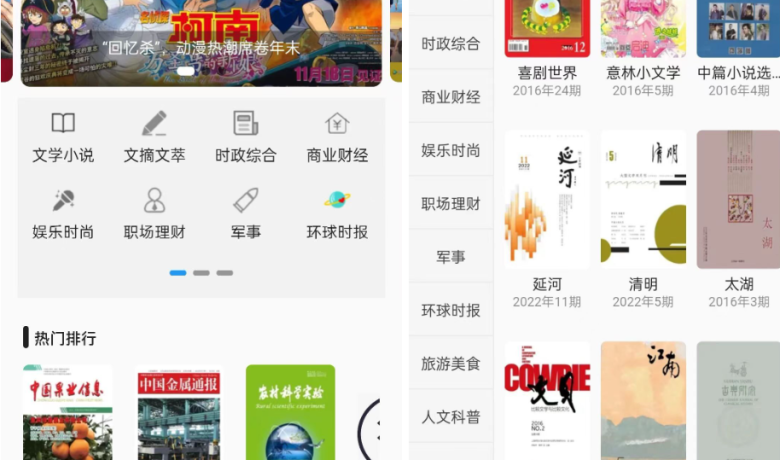The height and width of the screenshot is (460, 780).
Task: Open the 中国果业信息 magazine cover
Action: [x=68, y=412]
